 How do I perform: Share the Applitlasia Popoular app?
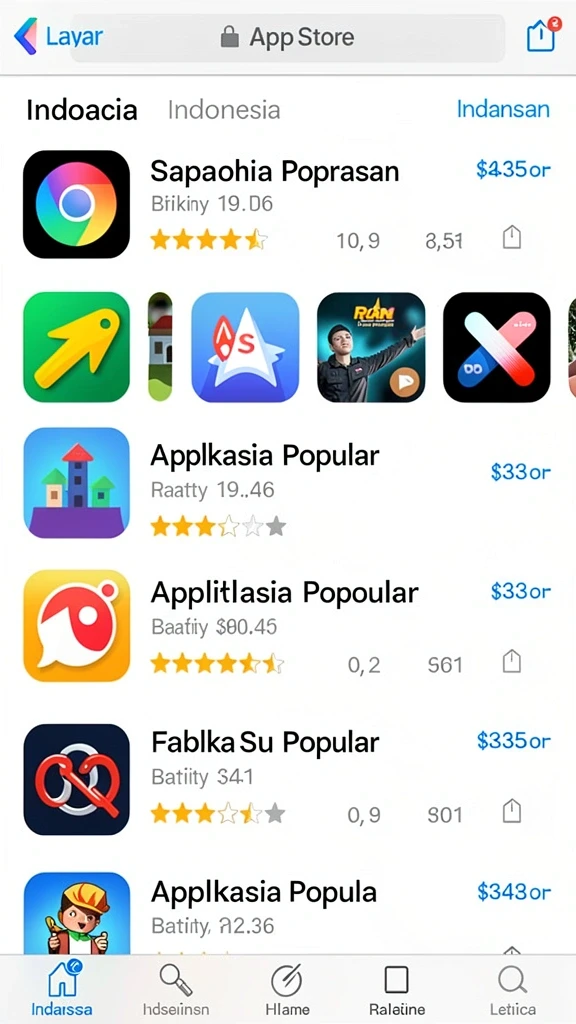pyautogui.click(x=512, y=663)
